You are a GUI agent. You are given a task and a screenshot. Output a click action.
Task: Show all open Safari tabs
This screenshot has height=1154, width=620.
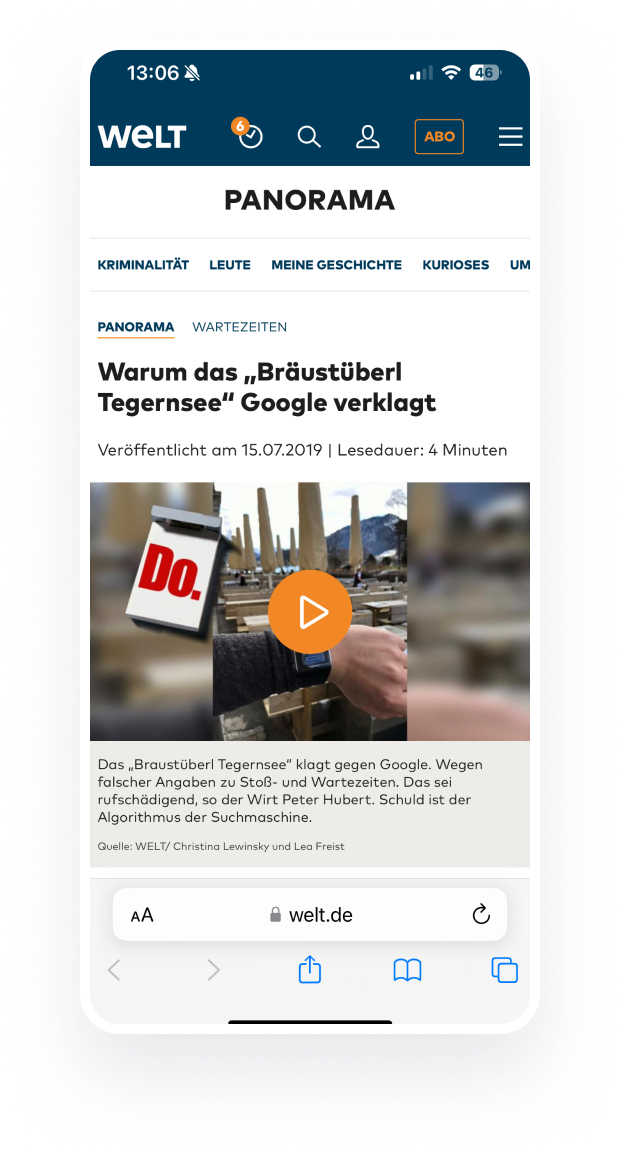[504, 970]
